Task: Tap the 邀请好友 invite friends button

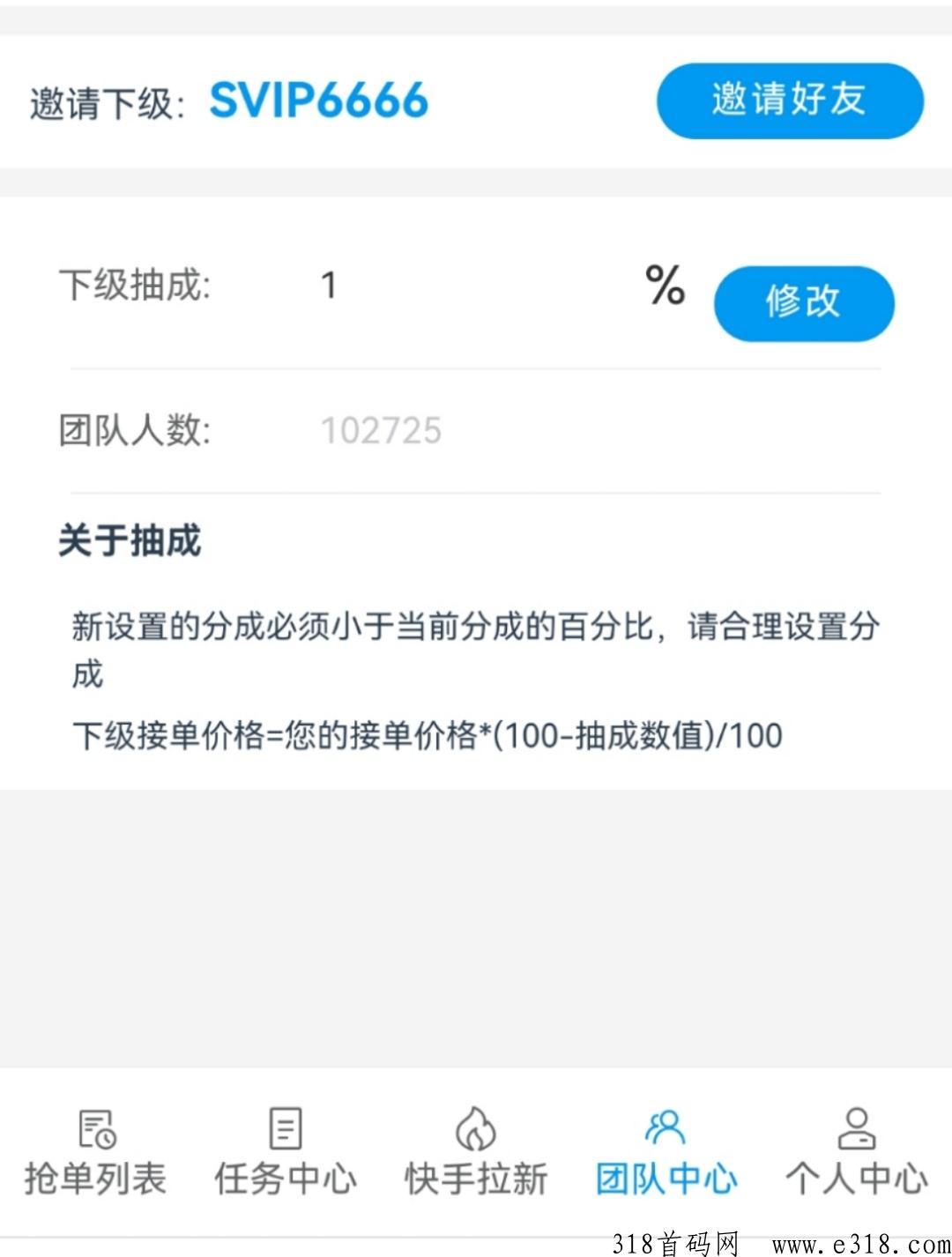Action: coord(789,100)
